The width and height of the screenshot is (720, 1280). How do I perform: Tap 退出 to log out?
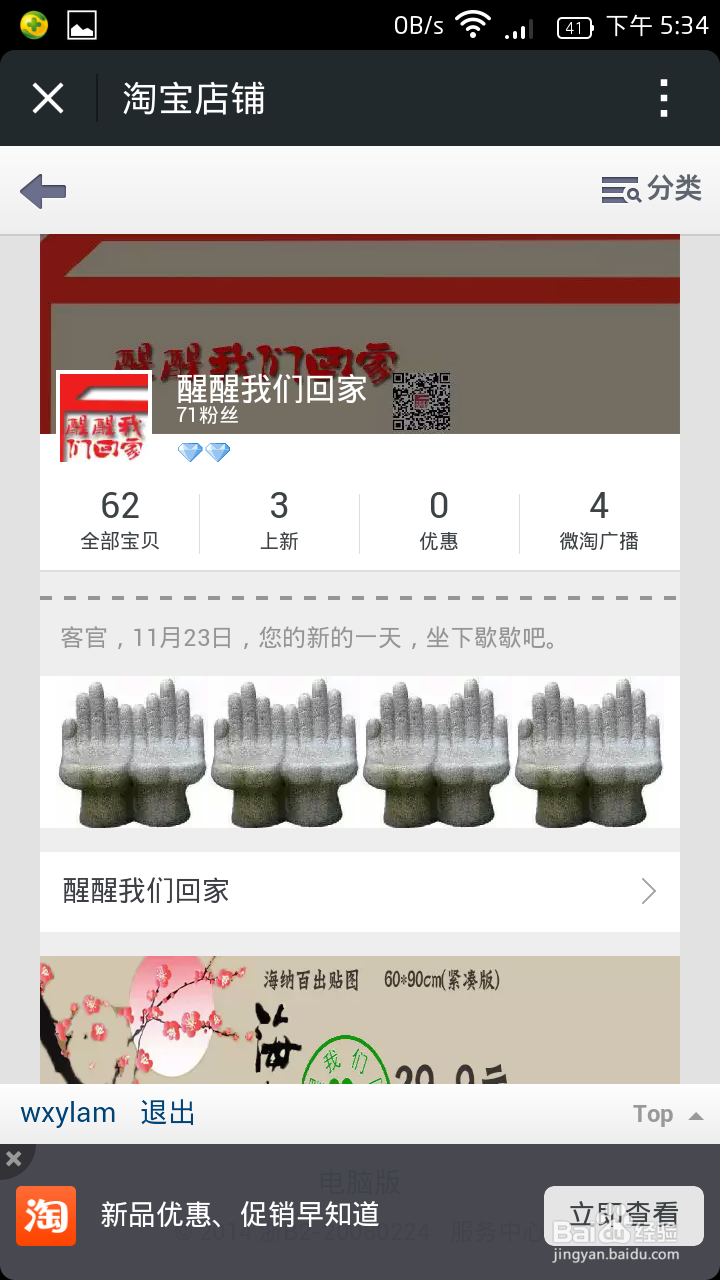pyautogui.click(x=166, y=1113)
